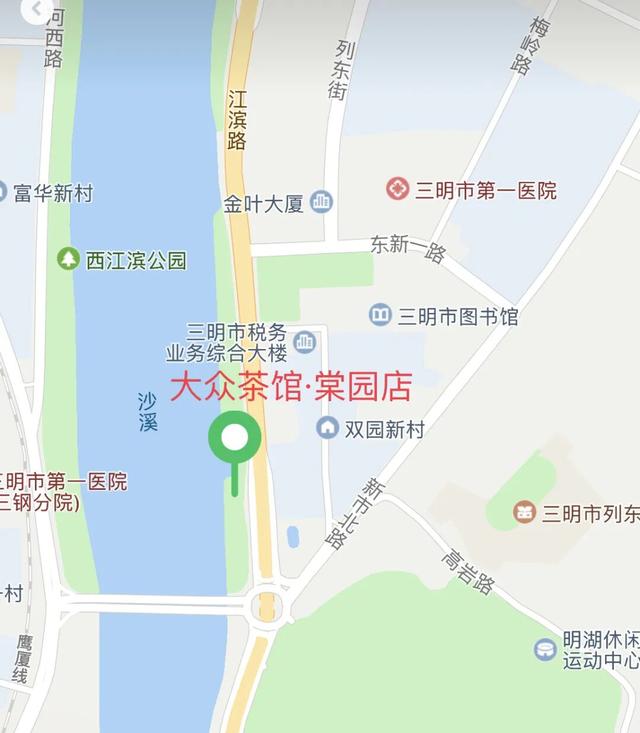Select the 明湖休闲运动中心 marker
640x733 pixels.
545,649
